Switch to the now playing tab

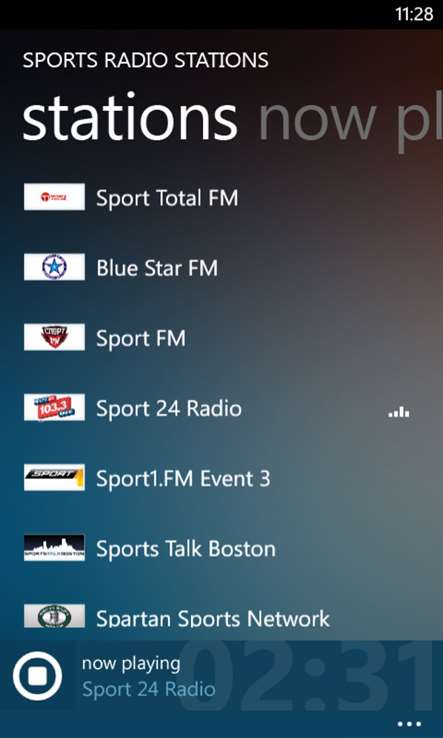point(351,120)
